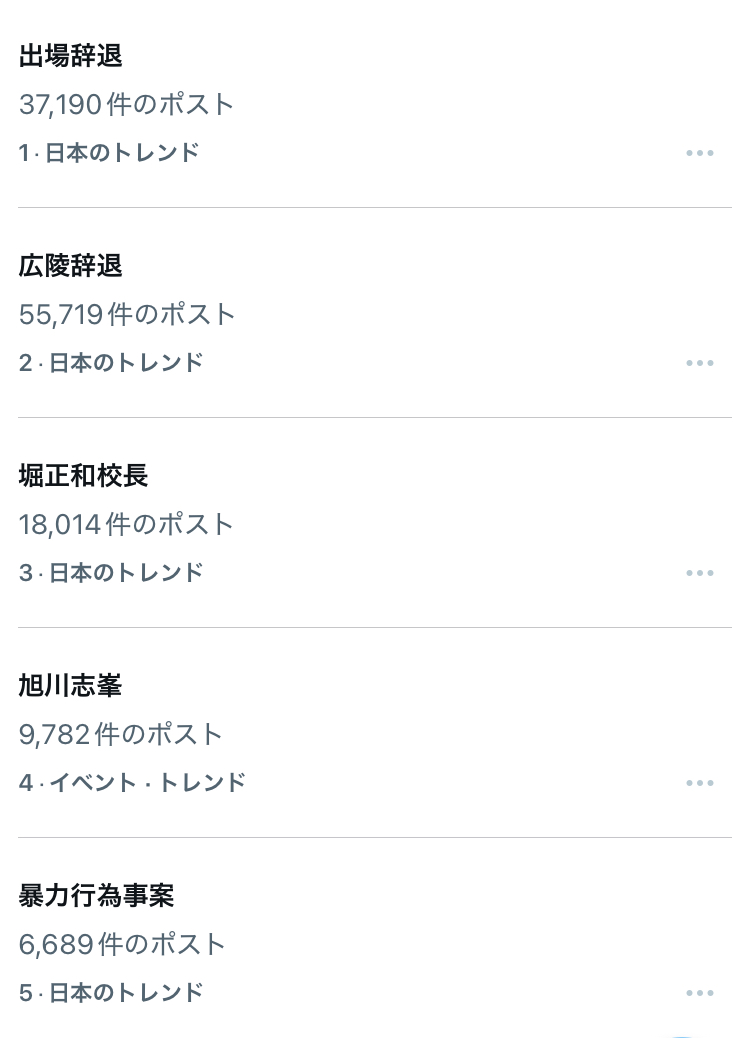View the 暴力行為事案 trend
This screenshot has height=1038, width=750.
click(x=97, y=897)
